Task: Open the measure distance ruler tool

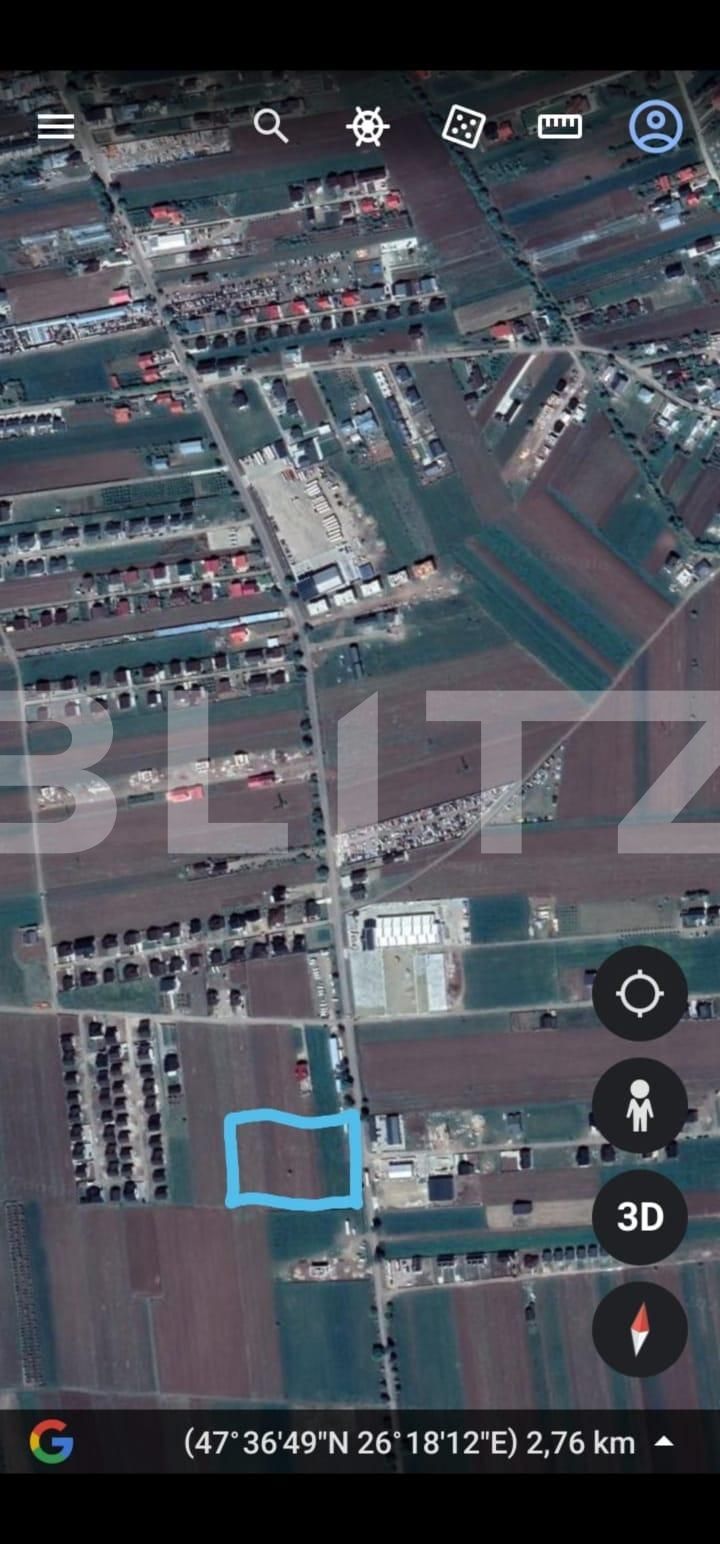Action: pos(559,126)
